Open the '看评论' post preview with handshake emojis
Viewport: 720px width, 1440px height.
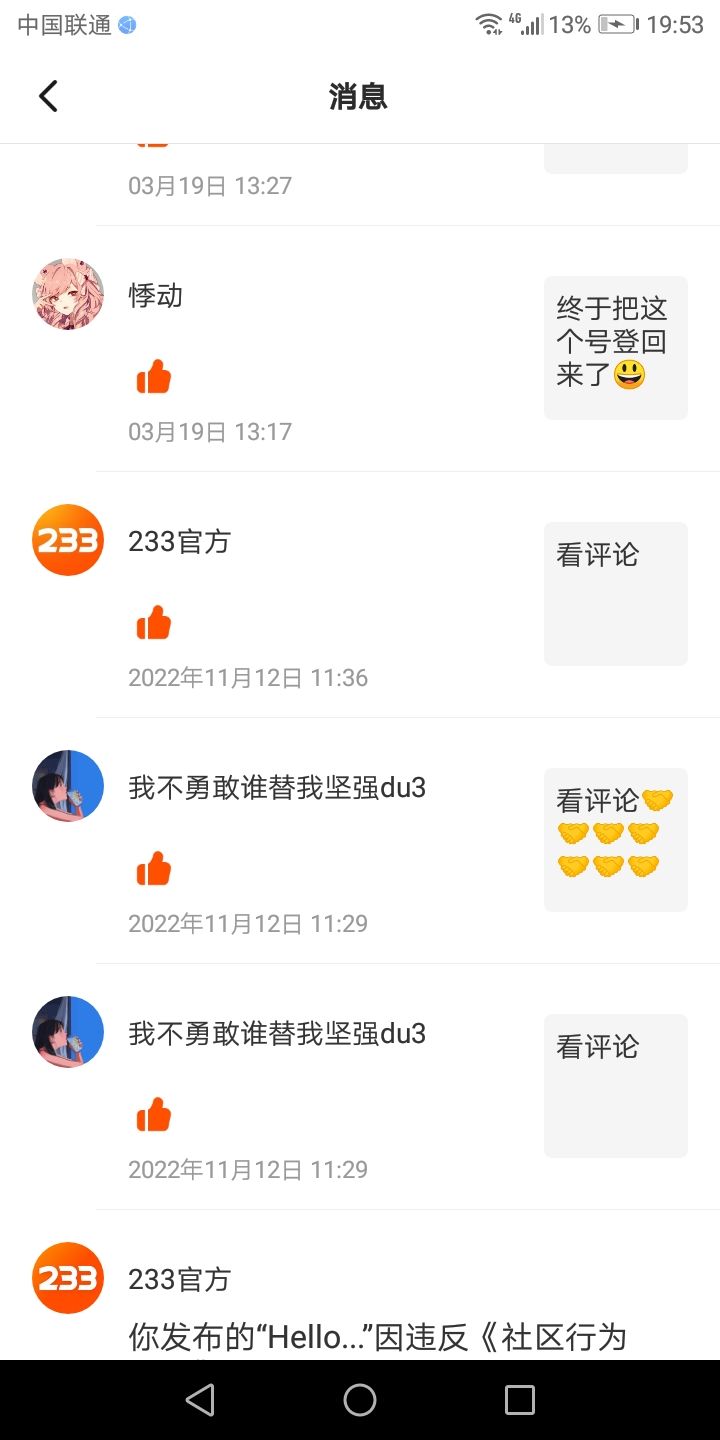[615, 839]
